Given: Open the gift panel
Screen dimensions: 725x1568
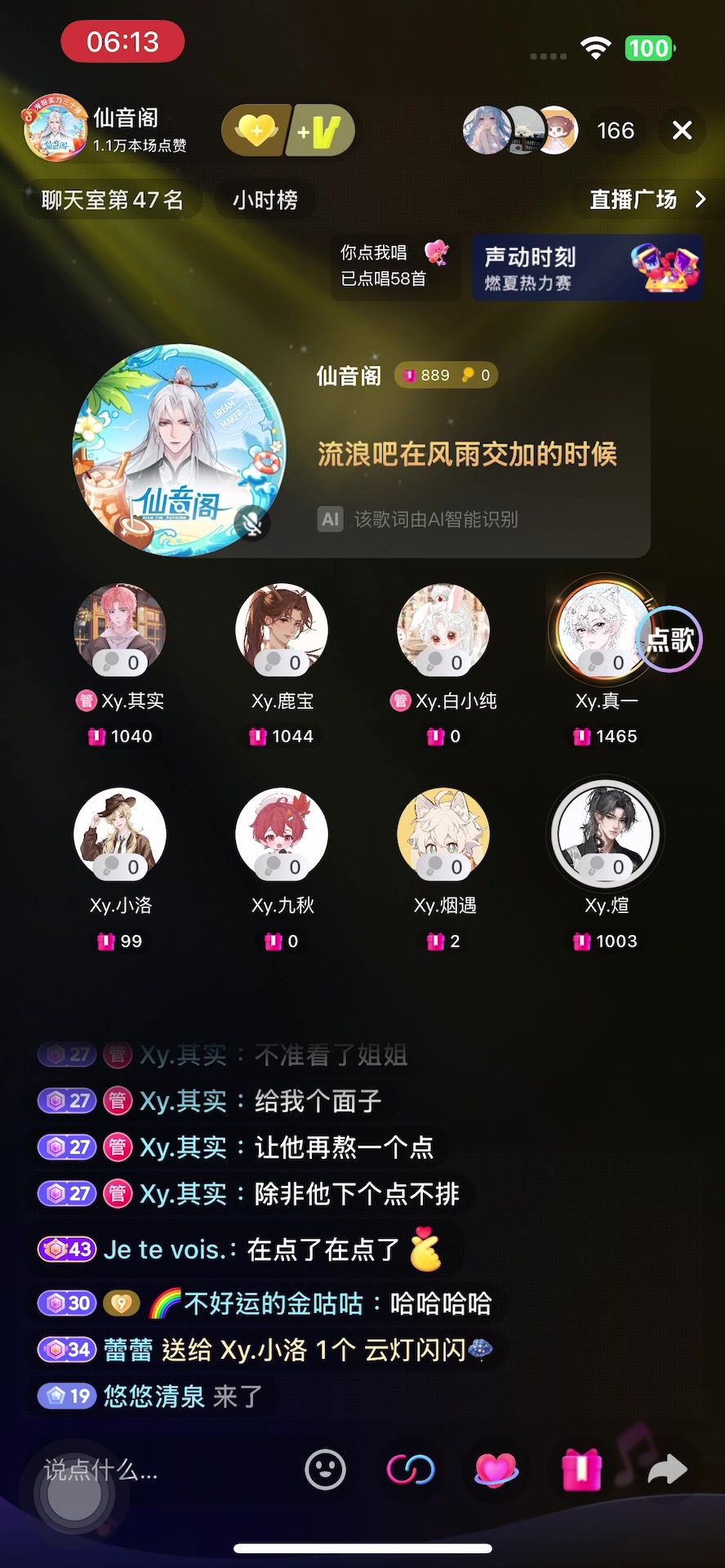Looking at the screenshot, I should [x=581, y=1470].
